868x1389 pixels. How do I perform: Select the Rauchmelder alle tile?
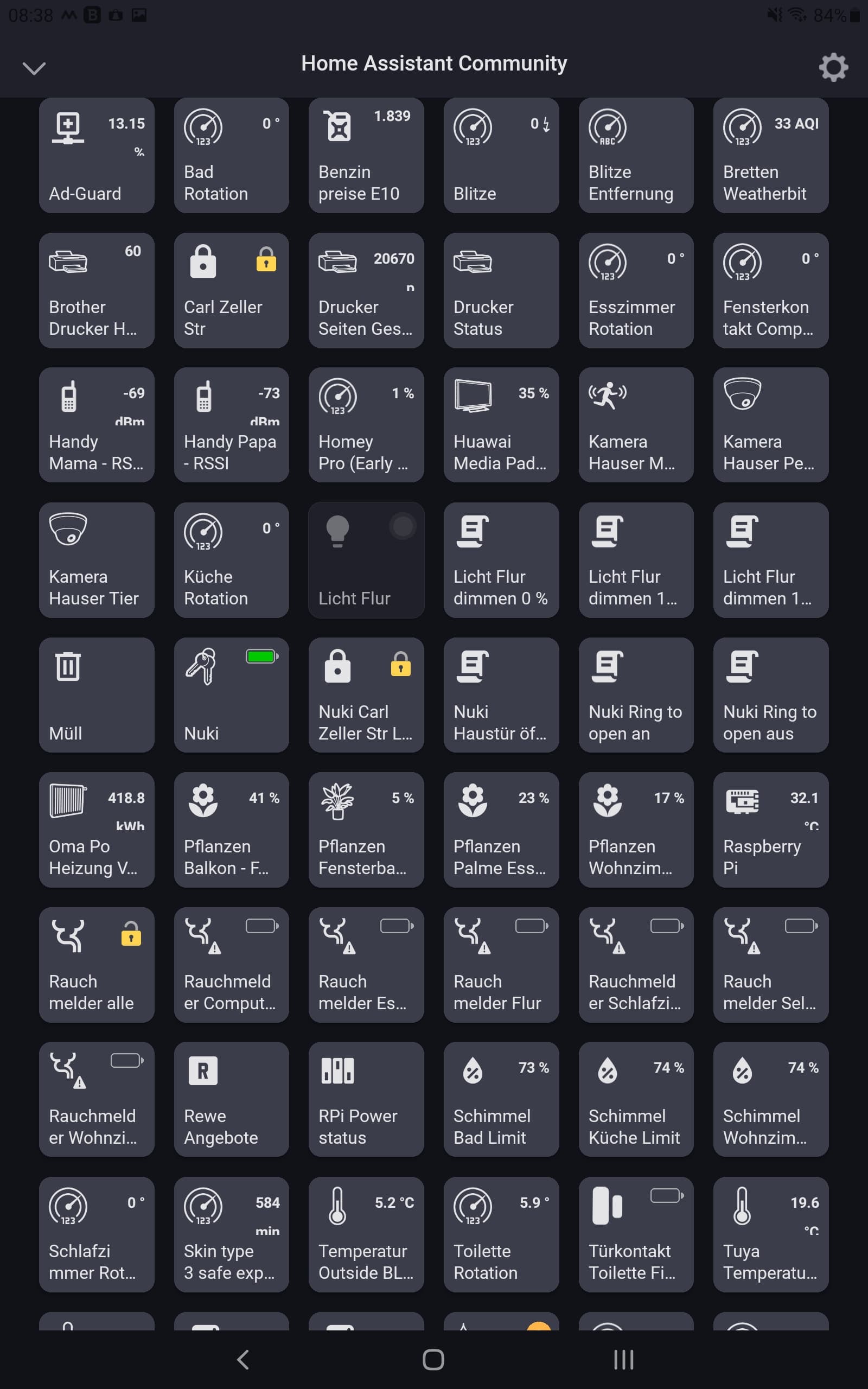[97, 964]
